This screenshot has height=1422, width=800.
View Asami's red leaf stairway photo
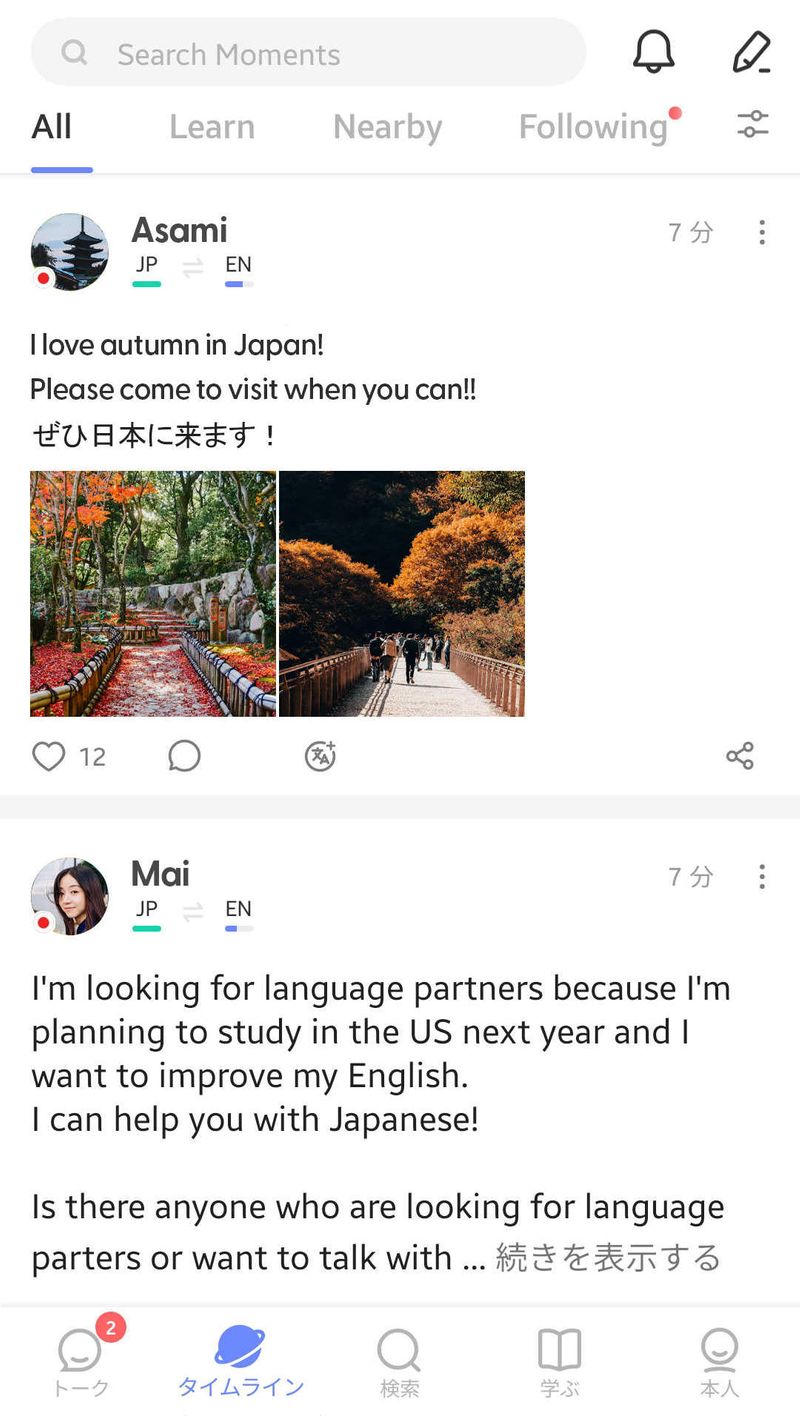tap(153, 594)
